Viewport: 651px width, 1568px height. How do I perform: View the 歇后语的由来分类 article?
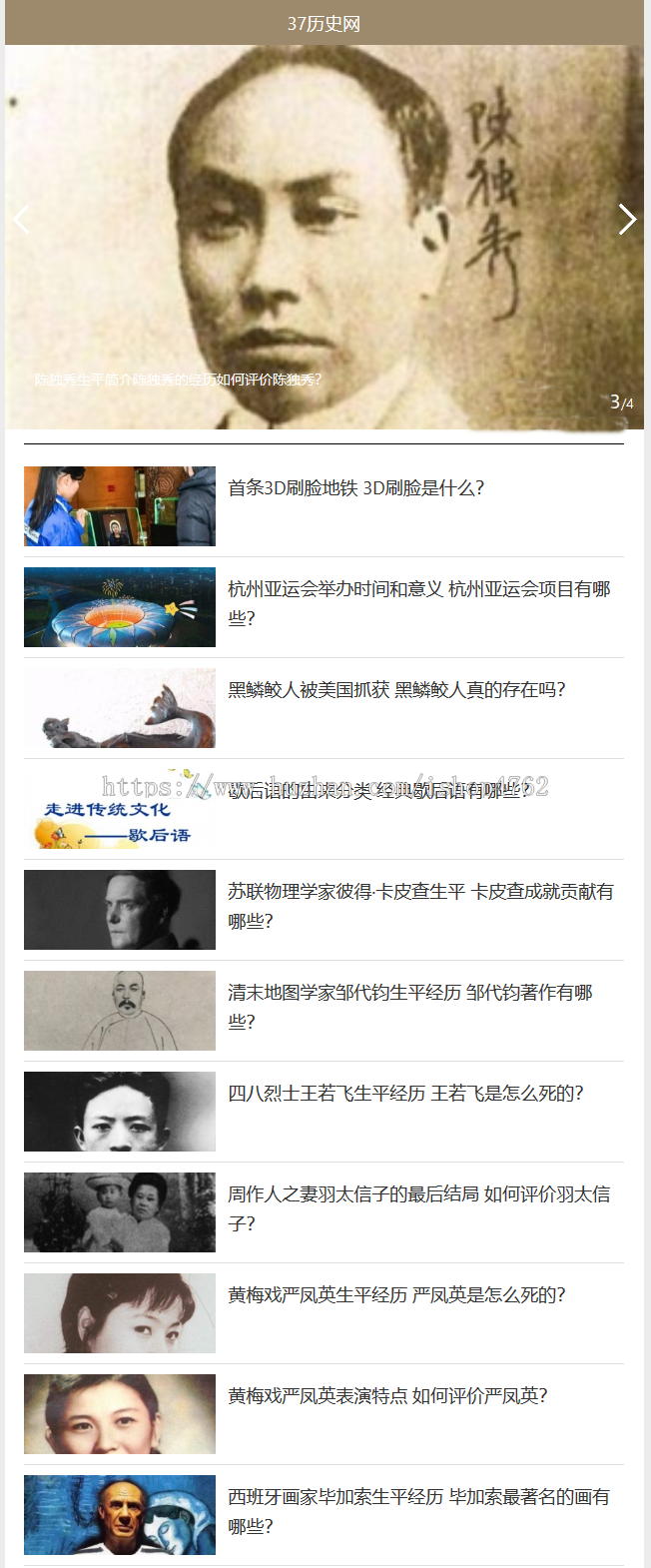pos(377,791)
